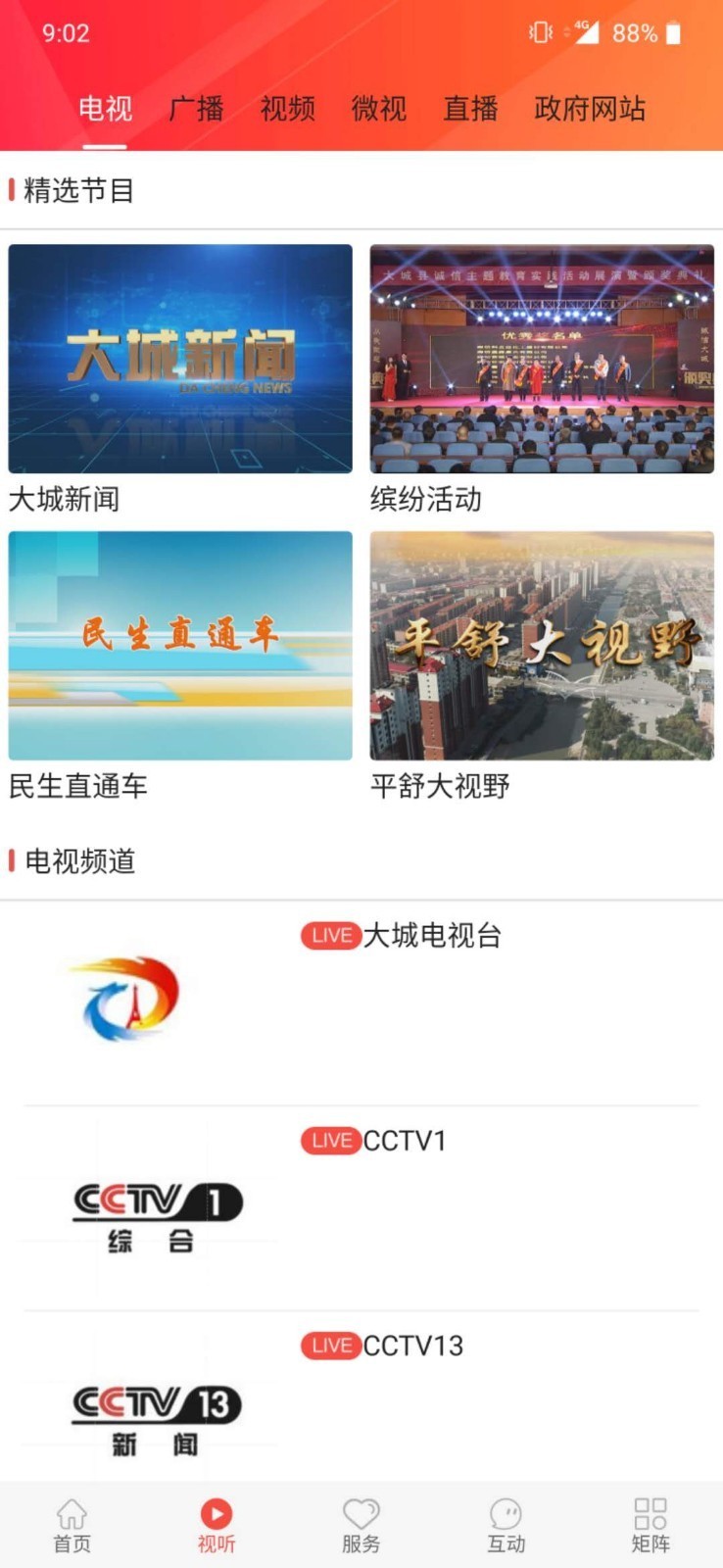Open the 矩阵 bottom tab
Screen dimensions: 723x1568
(x=651, y=1526)
